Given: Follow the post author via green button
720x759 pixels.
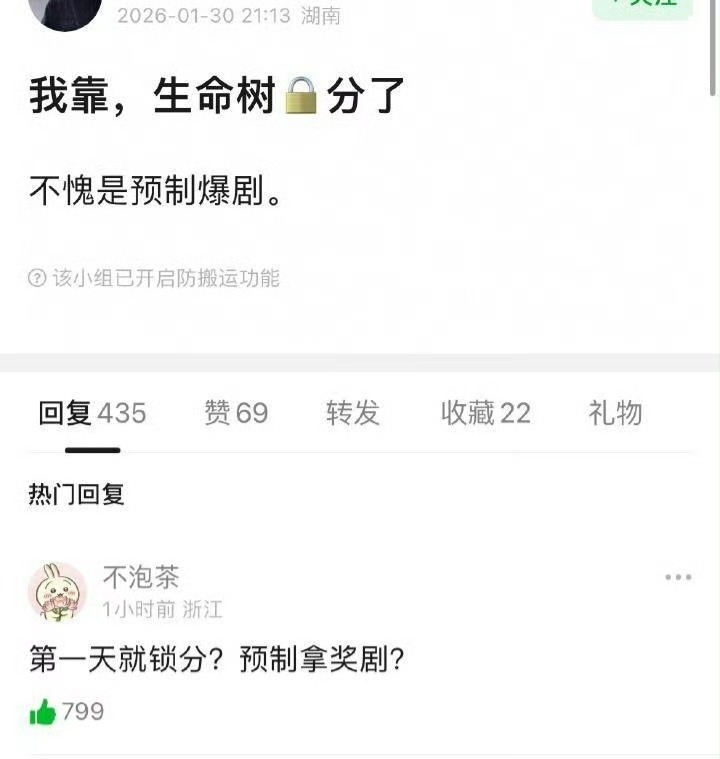Looking at the screenshot, I should (642, 6).
